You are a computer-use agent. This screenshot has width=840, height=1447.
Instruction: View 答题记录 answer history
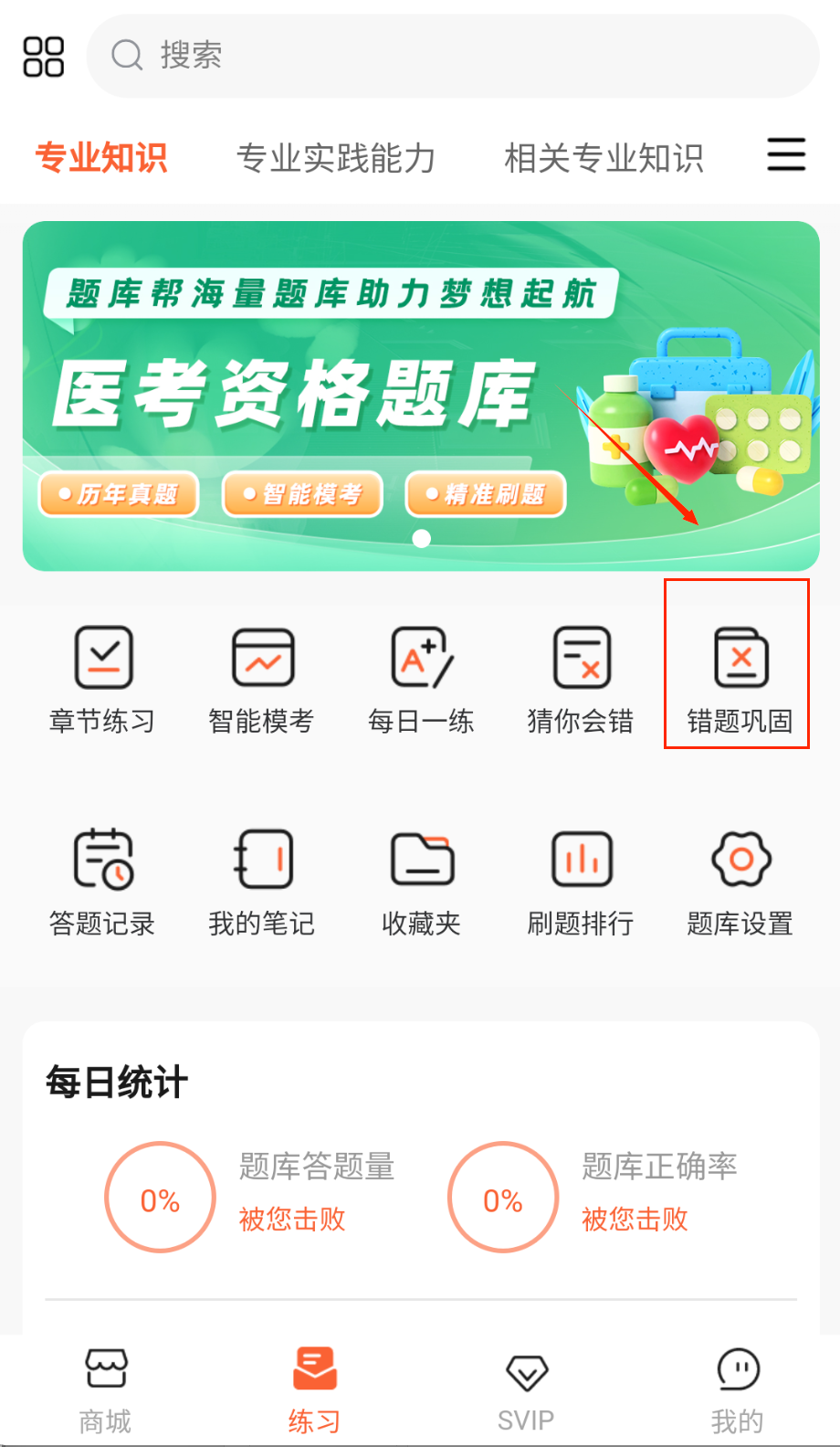tap(102, 882)
